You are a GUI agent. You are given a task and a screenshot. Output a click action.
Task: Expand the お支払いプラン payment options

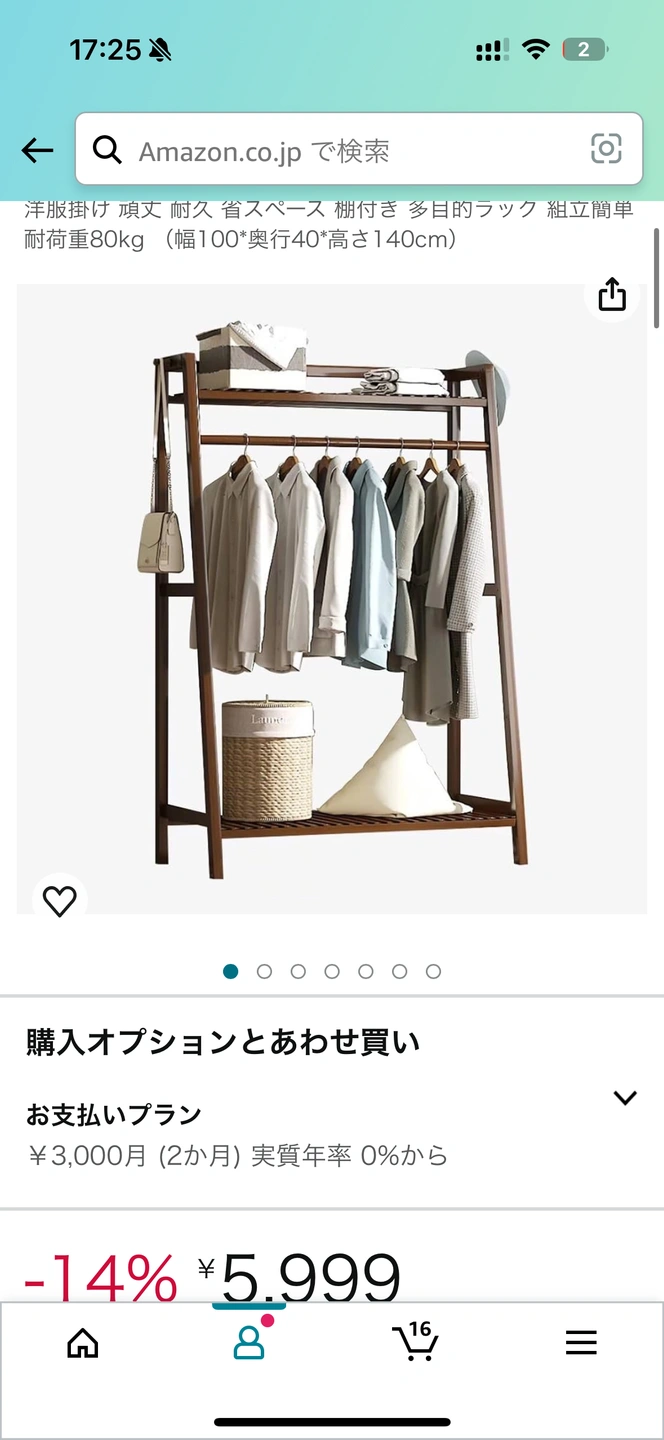625,1098
